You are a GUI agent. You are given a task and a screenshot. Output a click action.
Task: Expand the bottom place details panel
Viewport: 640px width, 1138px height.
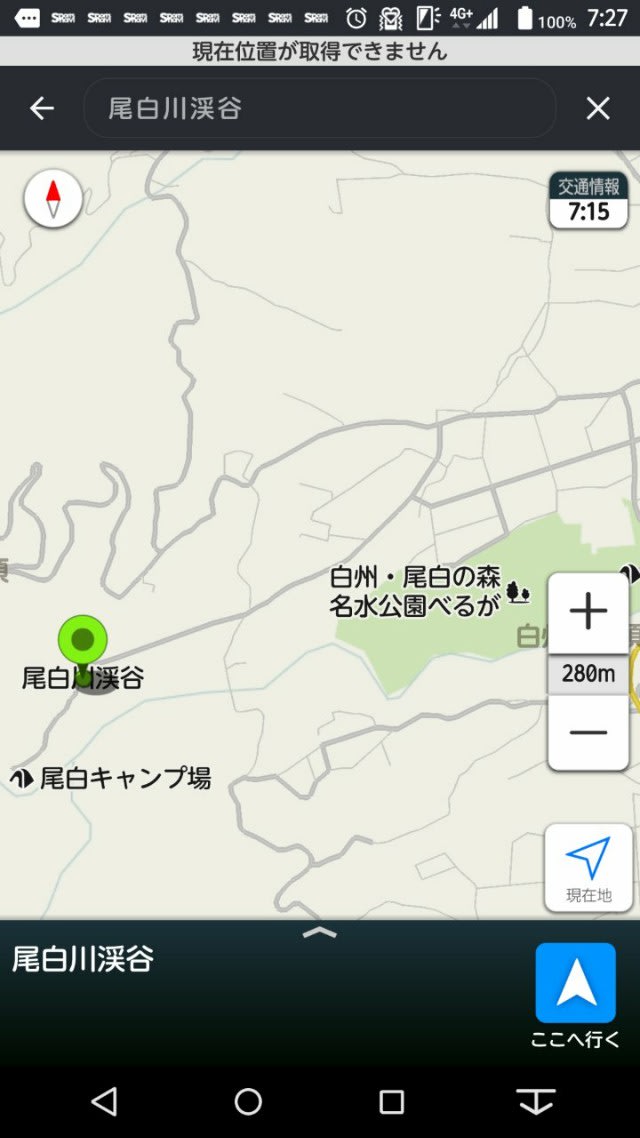tap(320, 932)
